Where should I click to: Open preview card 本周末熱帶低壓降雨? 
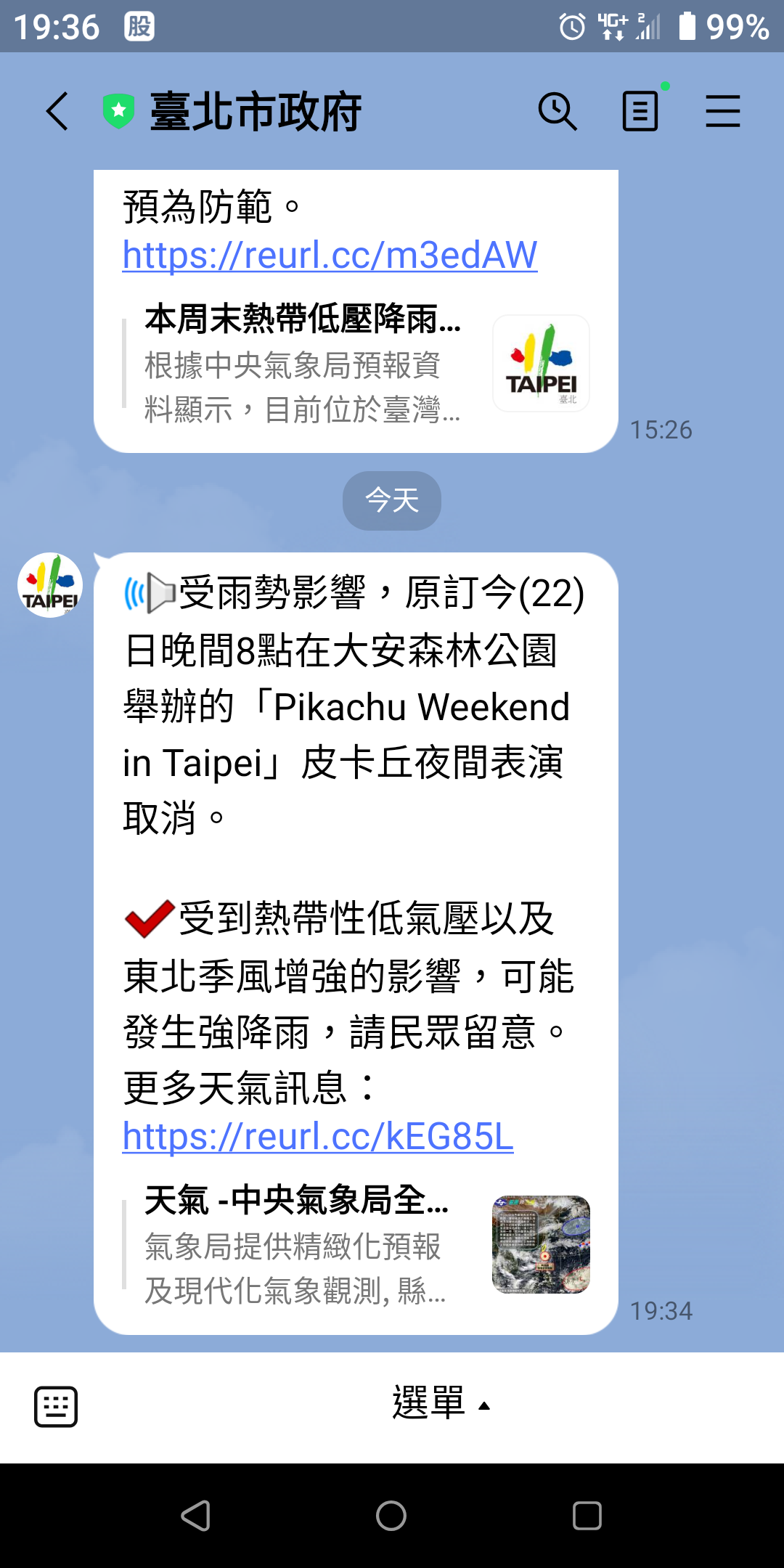[x=356, y=363]
